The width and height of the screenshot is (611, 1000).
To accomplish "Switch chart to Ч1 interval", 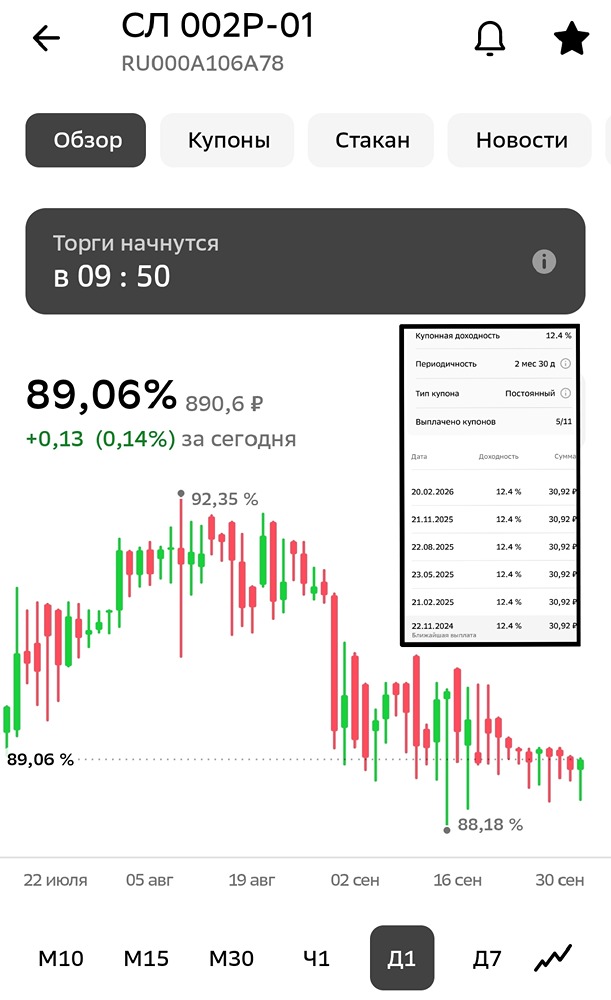I will (x=316, y=958).
